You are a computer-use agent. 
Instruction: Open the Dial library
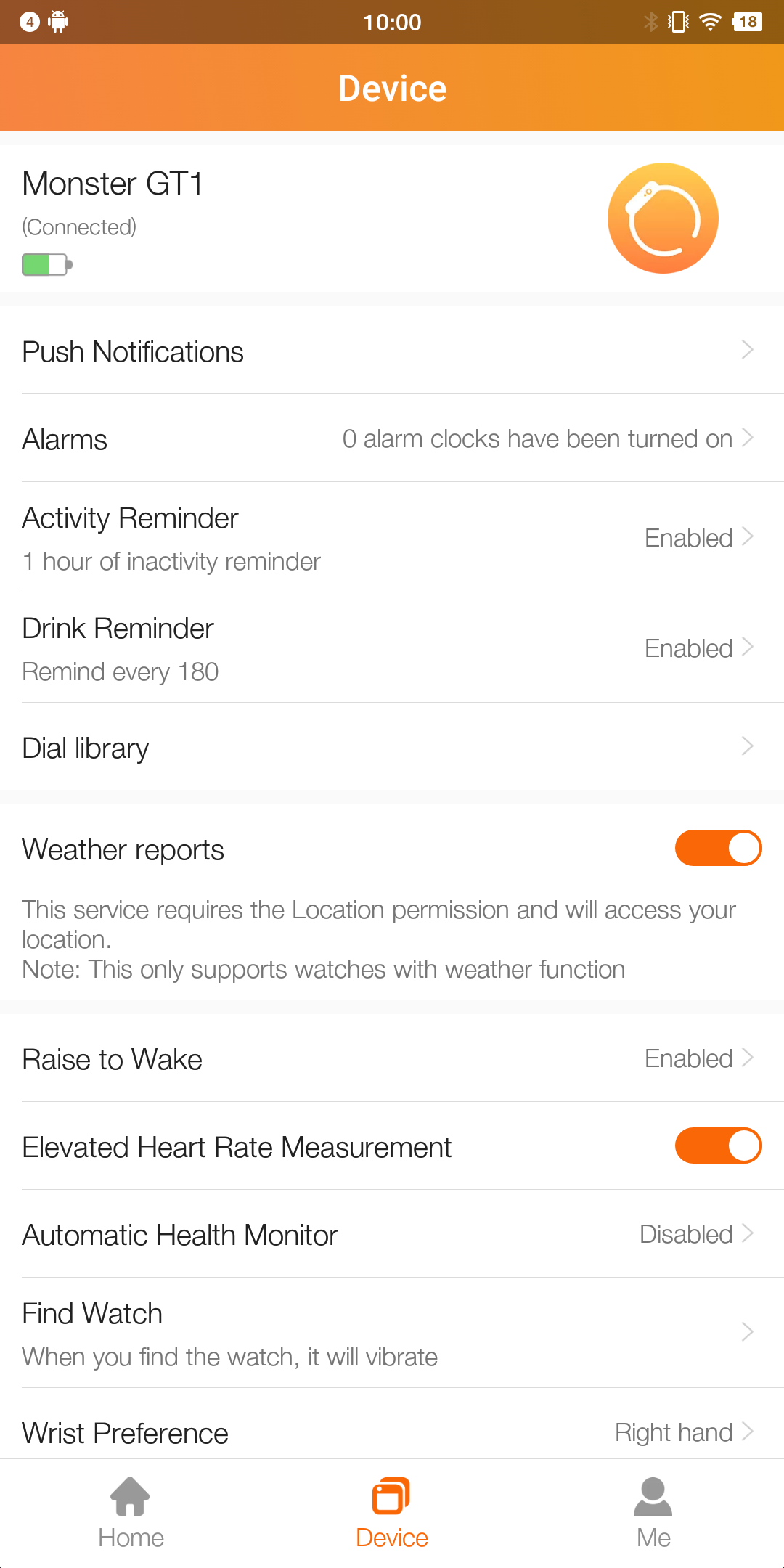(x=392, y=748)
